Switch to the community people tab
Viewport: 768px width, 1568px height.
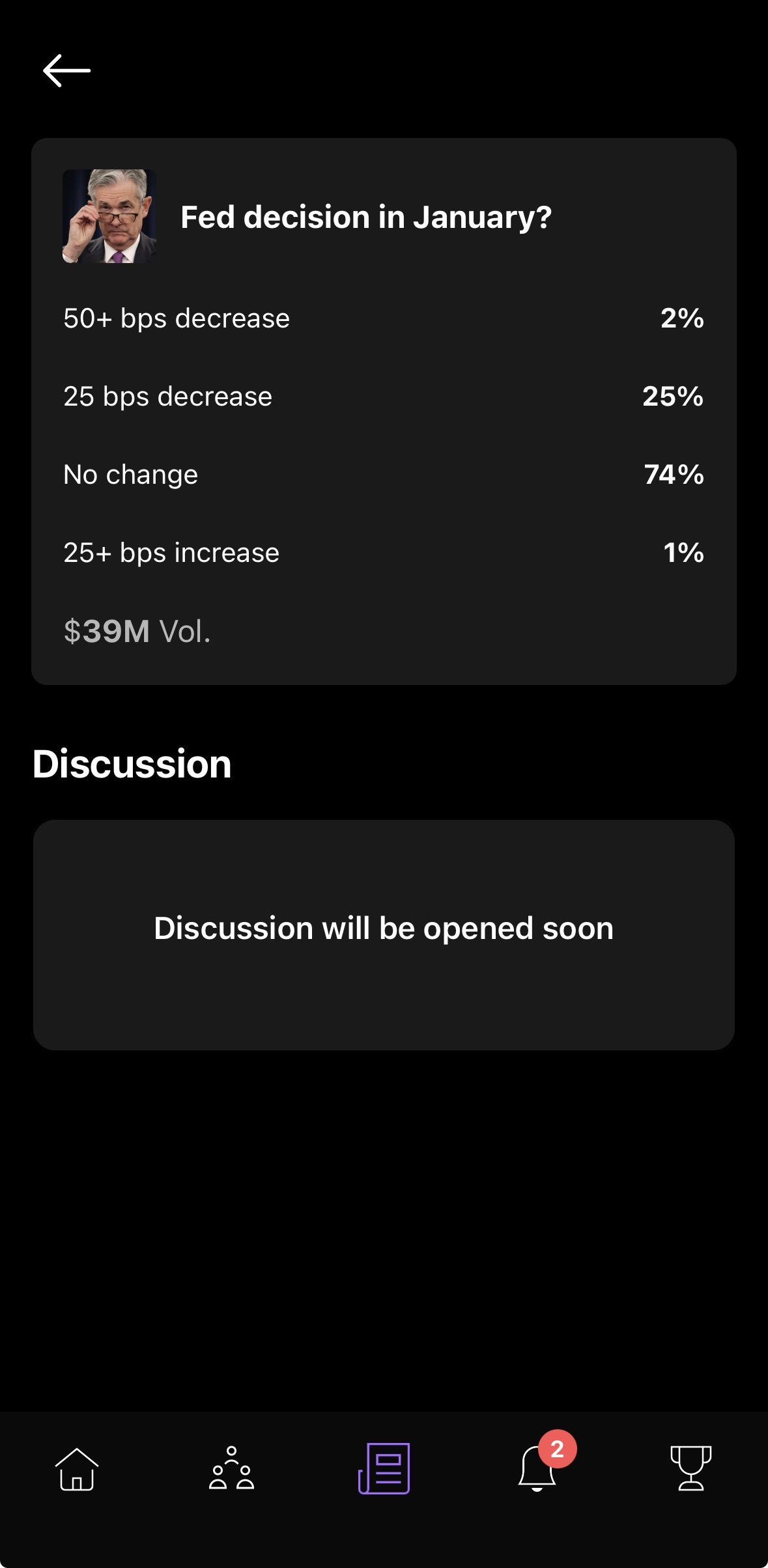click(231, 1469)
